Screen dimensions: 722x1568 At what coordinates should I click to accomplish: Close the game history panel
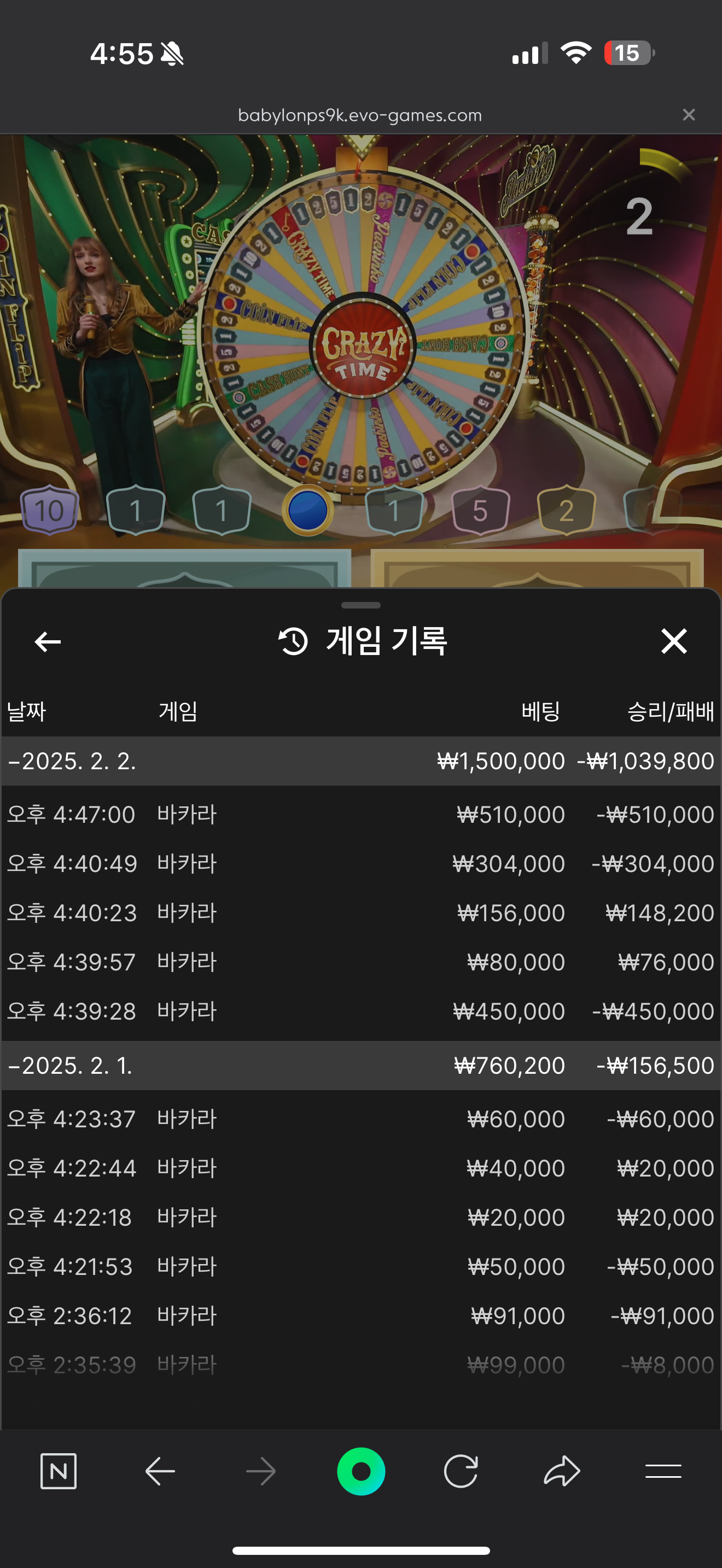click(673, 641)
